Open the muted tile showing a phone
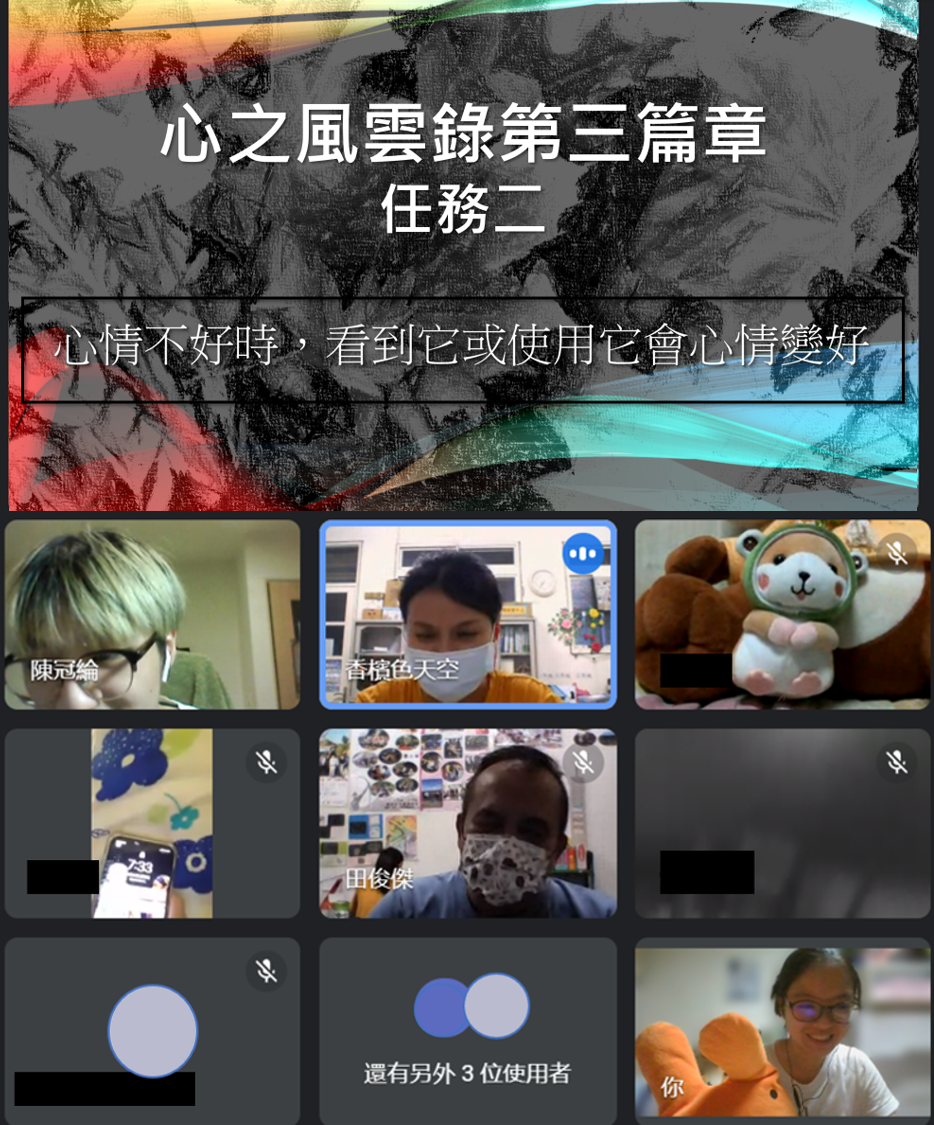 tap(152, 823)
